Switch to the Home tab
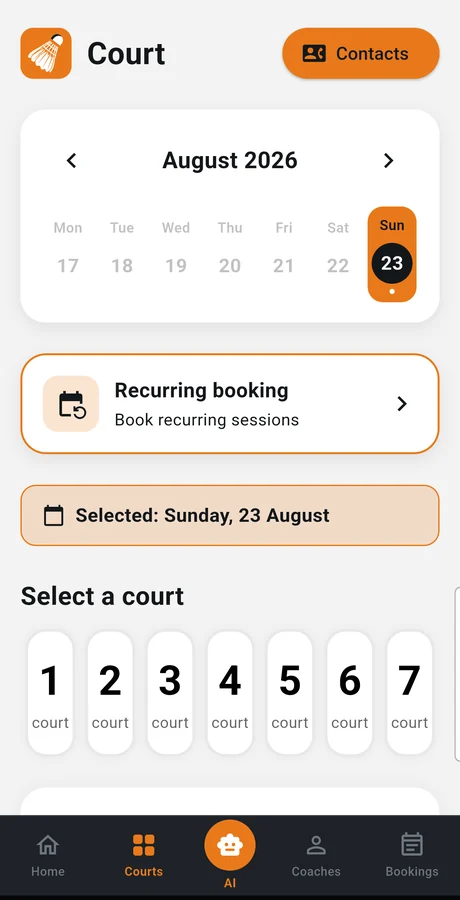Viewport: 460px width, 900px height. pos(48,856)
